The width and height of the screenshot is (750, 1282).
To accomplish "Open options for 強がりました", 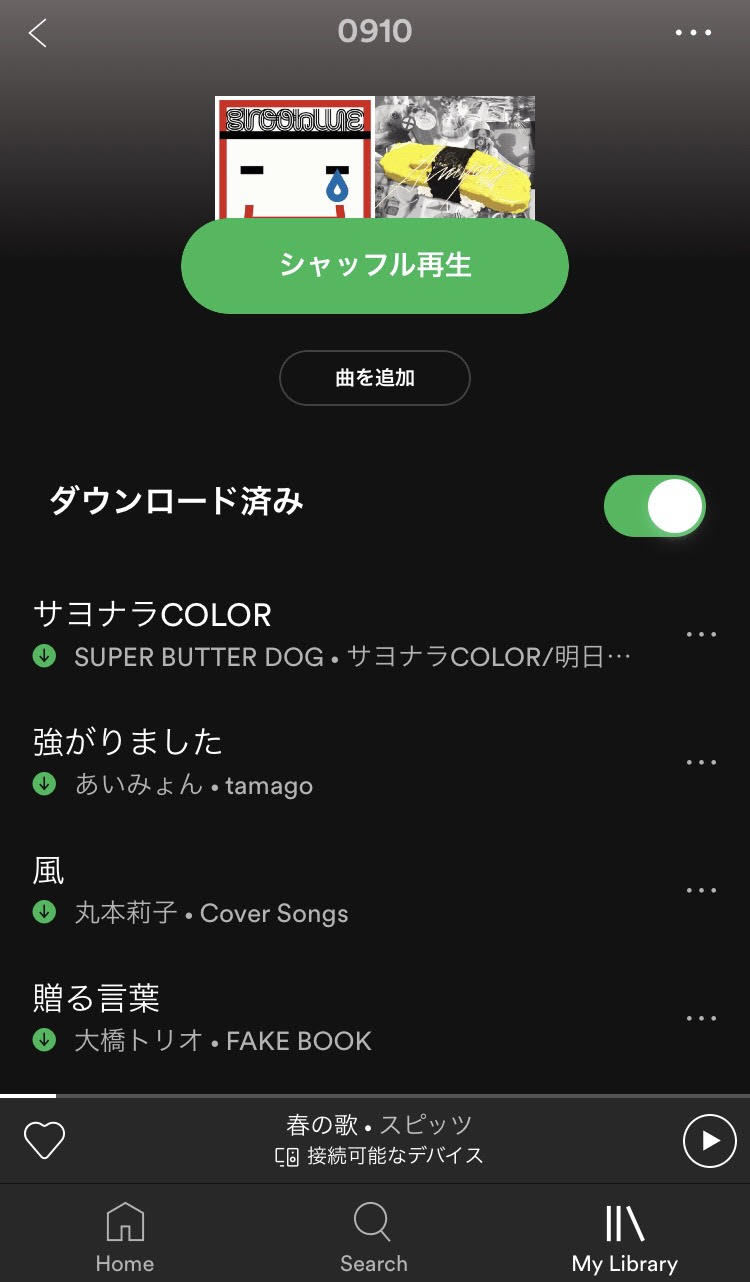I will [701, 762].
